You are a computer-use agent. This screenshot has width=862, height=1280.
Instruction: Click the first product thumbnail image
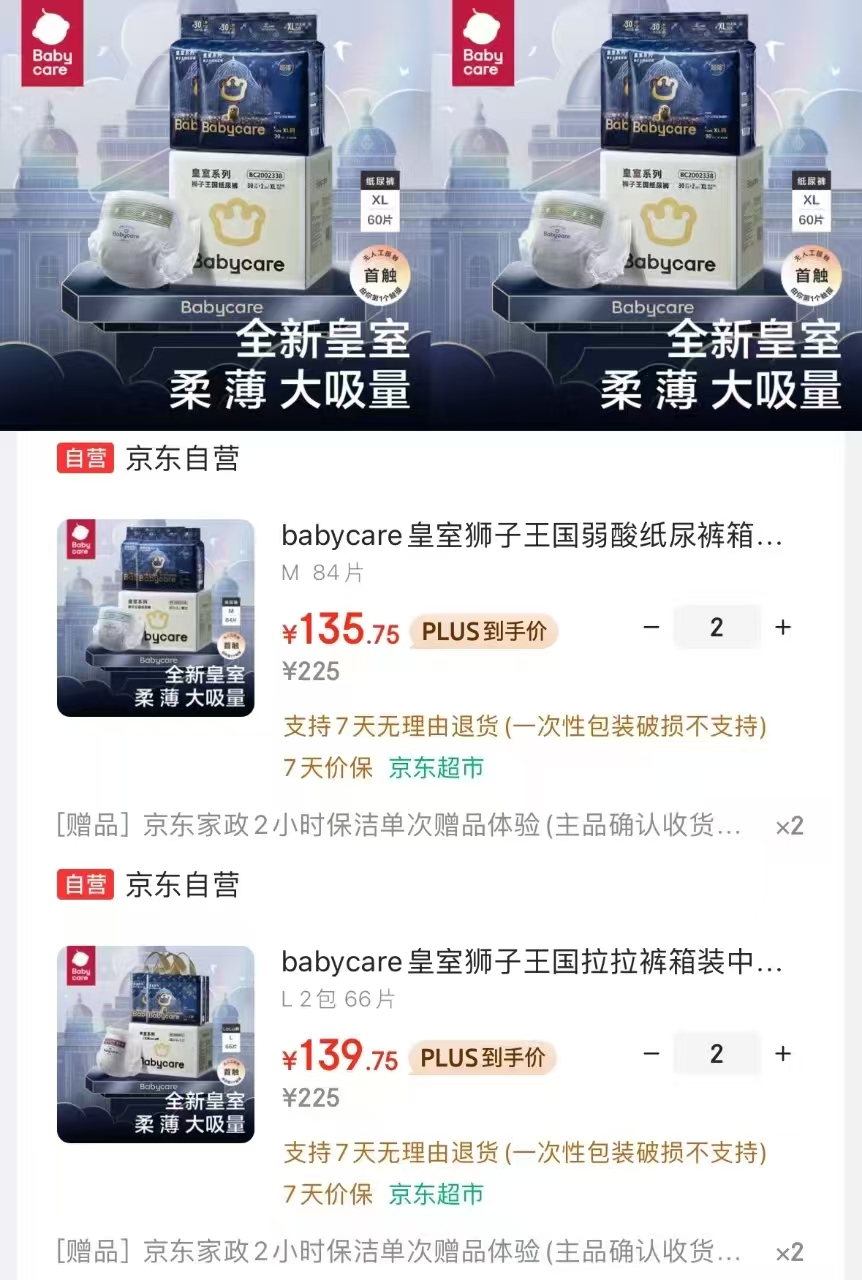(x=155, y=617)
